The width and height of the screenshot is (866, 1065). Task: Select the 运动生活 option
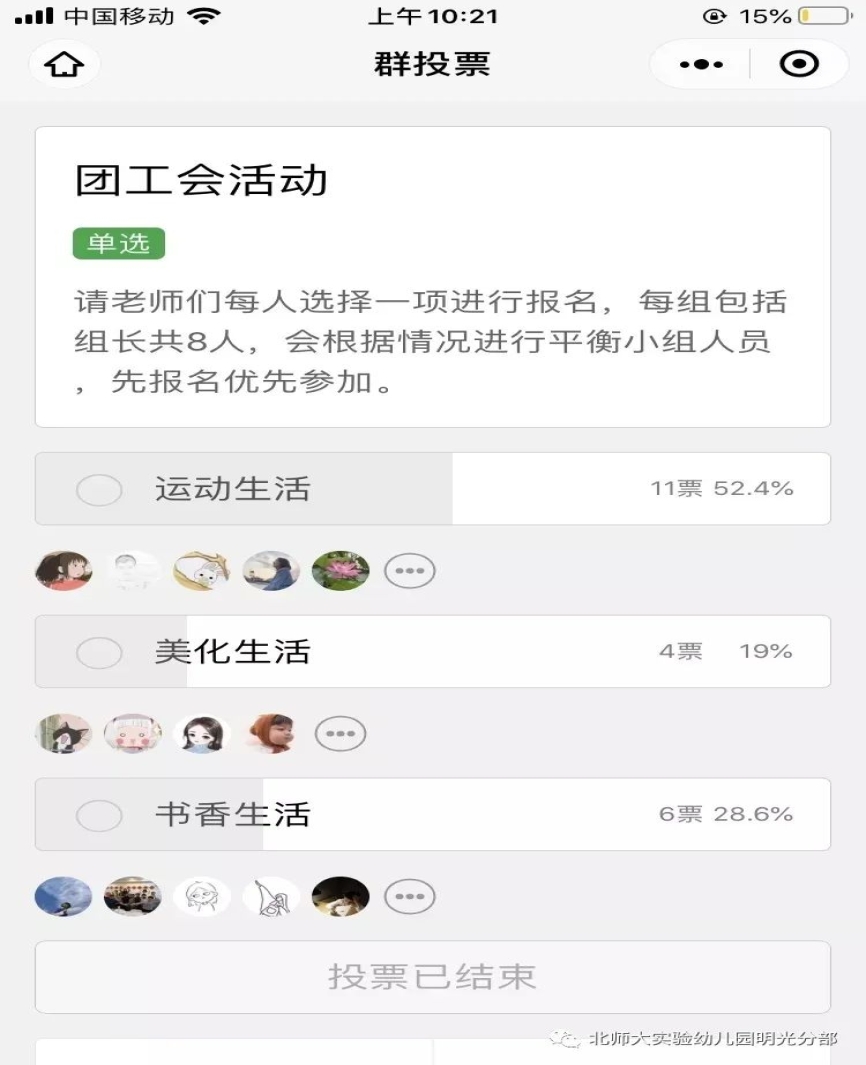pyautogui.click(x=99, y=490)
